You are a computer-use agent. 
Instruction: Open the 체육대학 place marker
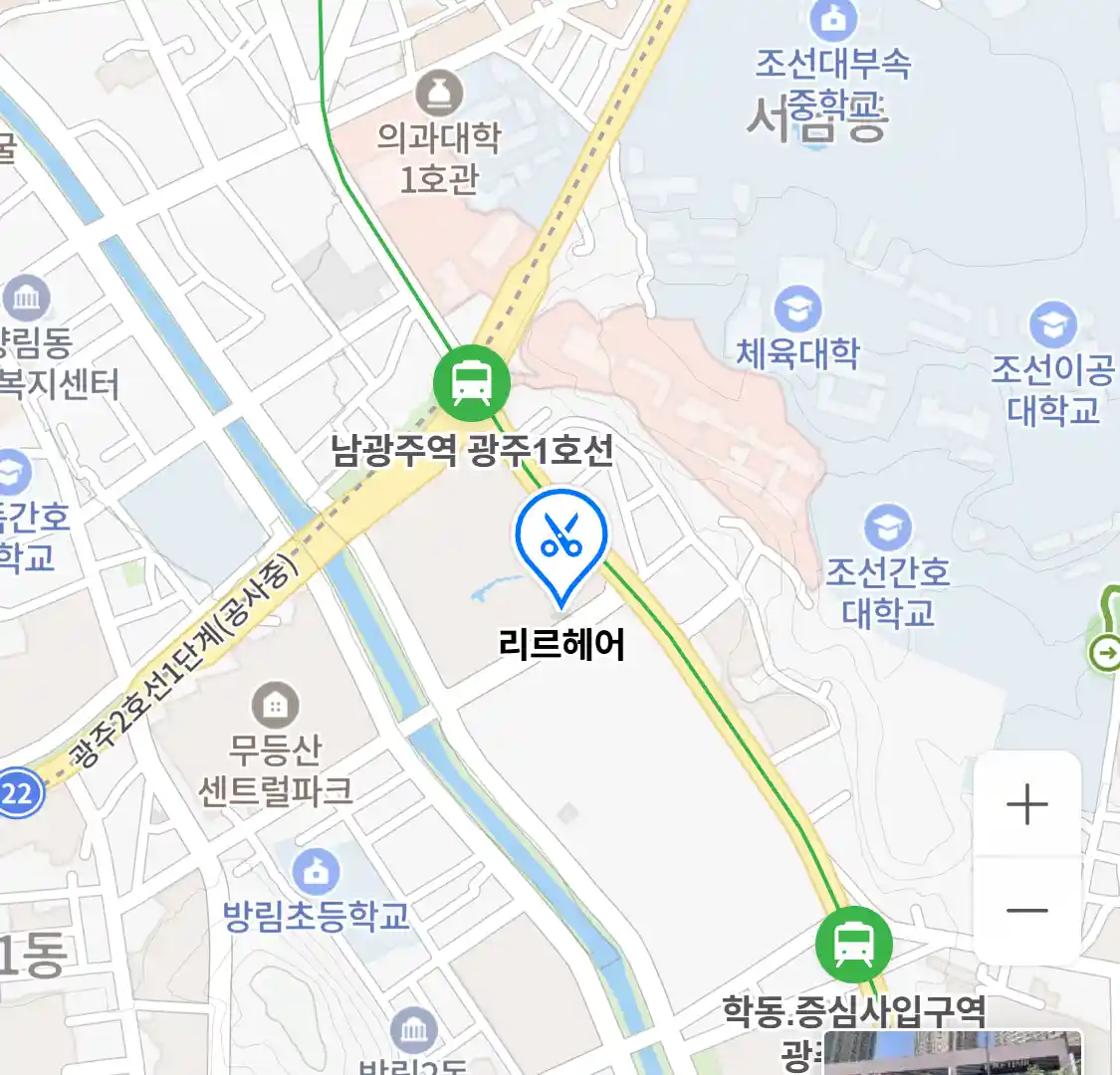pos(797,309)
